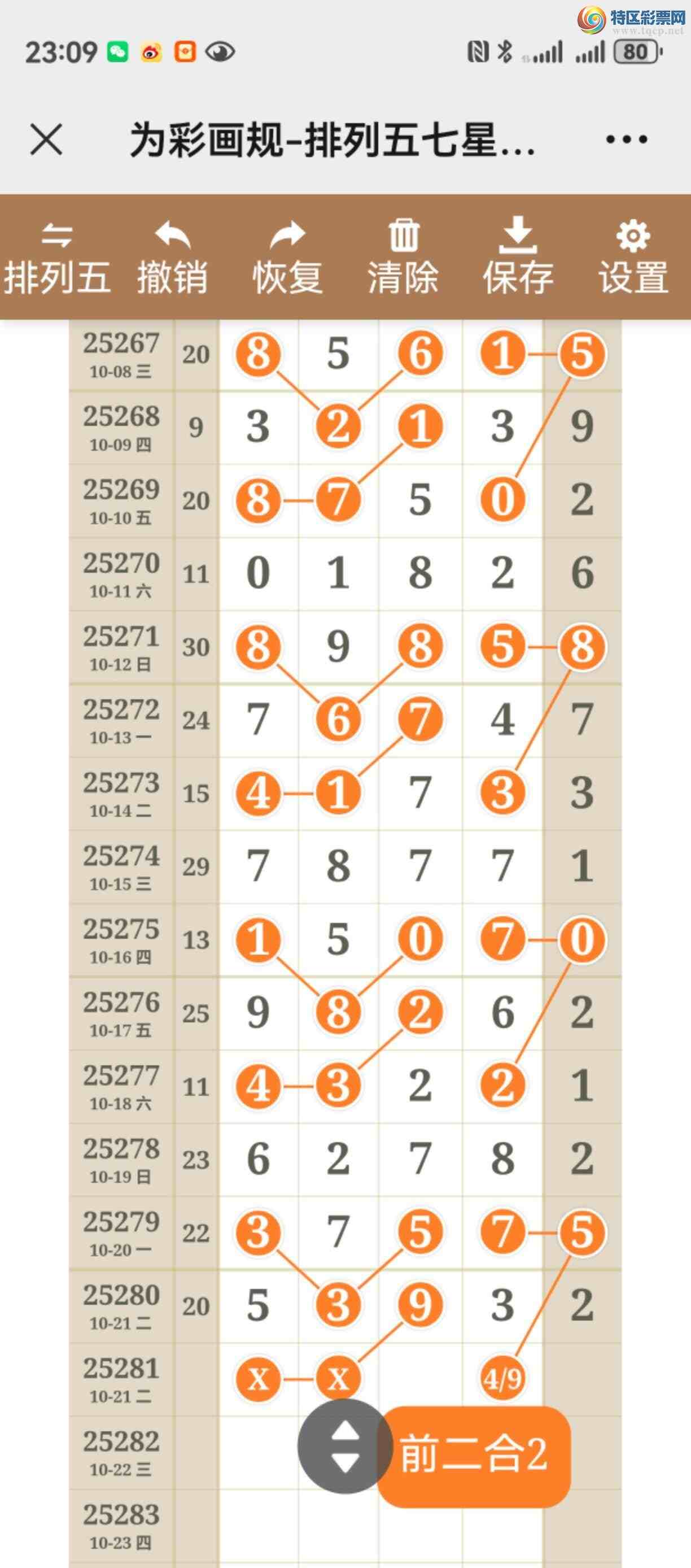Screen dimensions: 691x1568
Task: Close the page with the X button
Action: click(46, 140)
